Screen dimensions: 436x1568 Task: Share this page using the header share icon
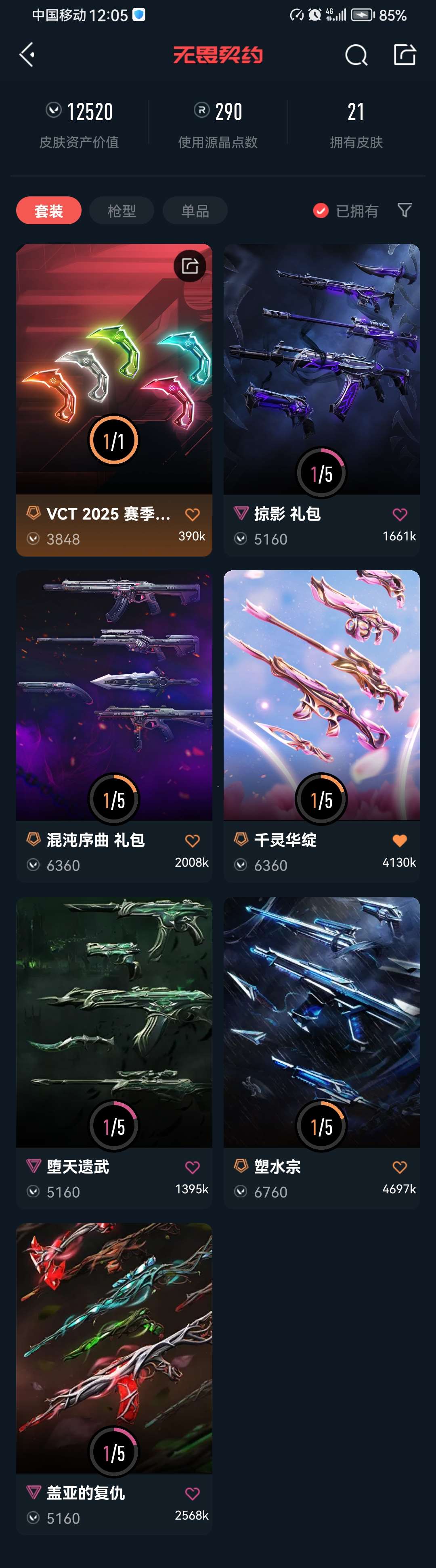pyautogui.click(x=405, y=55)
